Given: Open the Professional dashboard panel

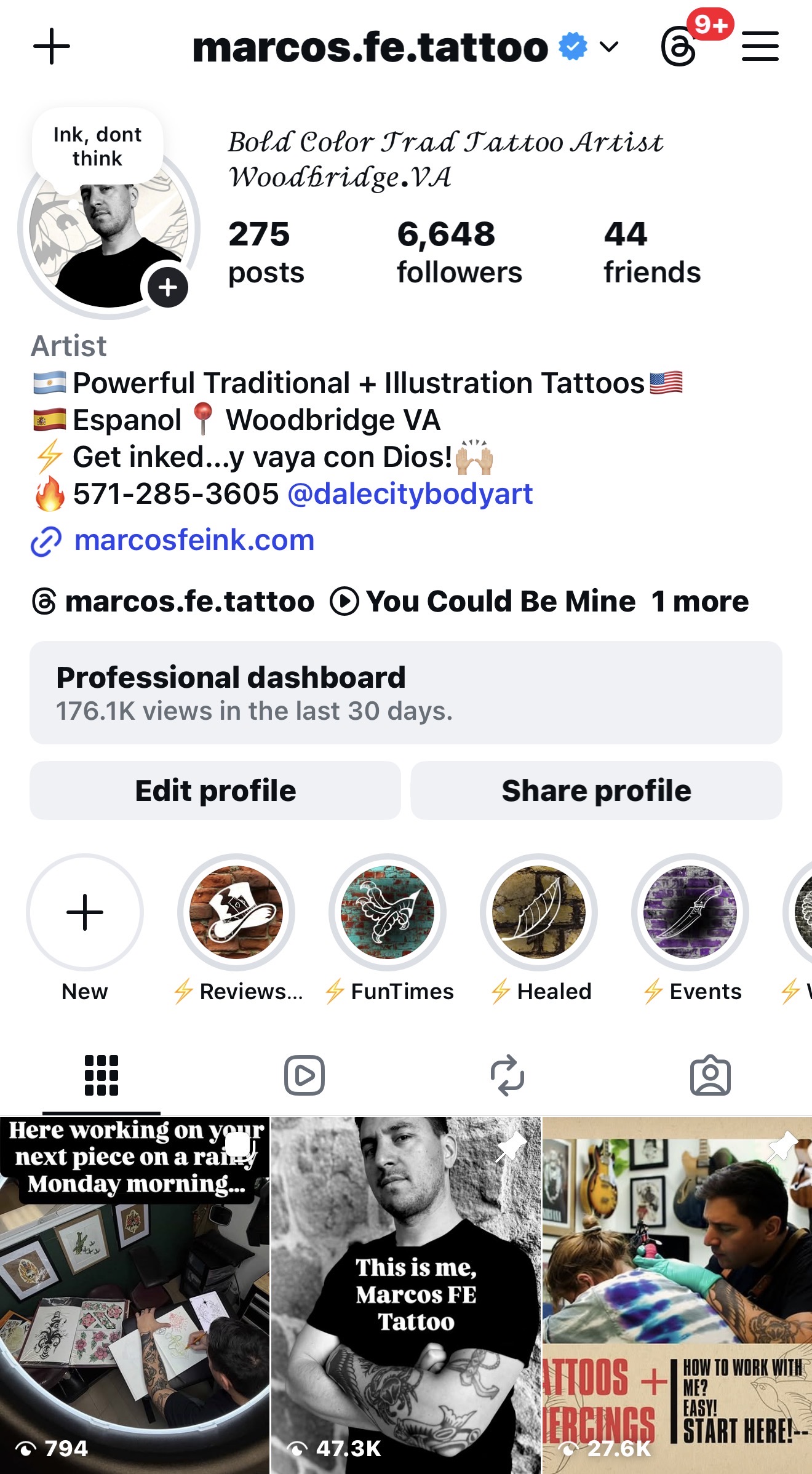Looking at the screenshot, I should (406, 695).
